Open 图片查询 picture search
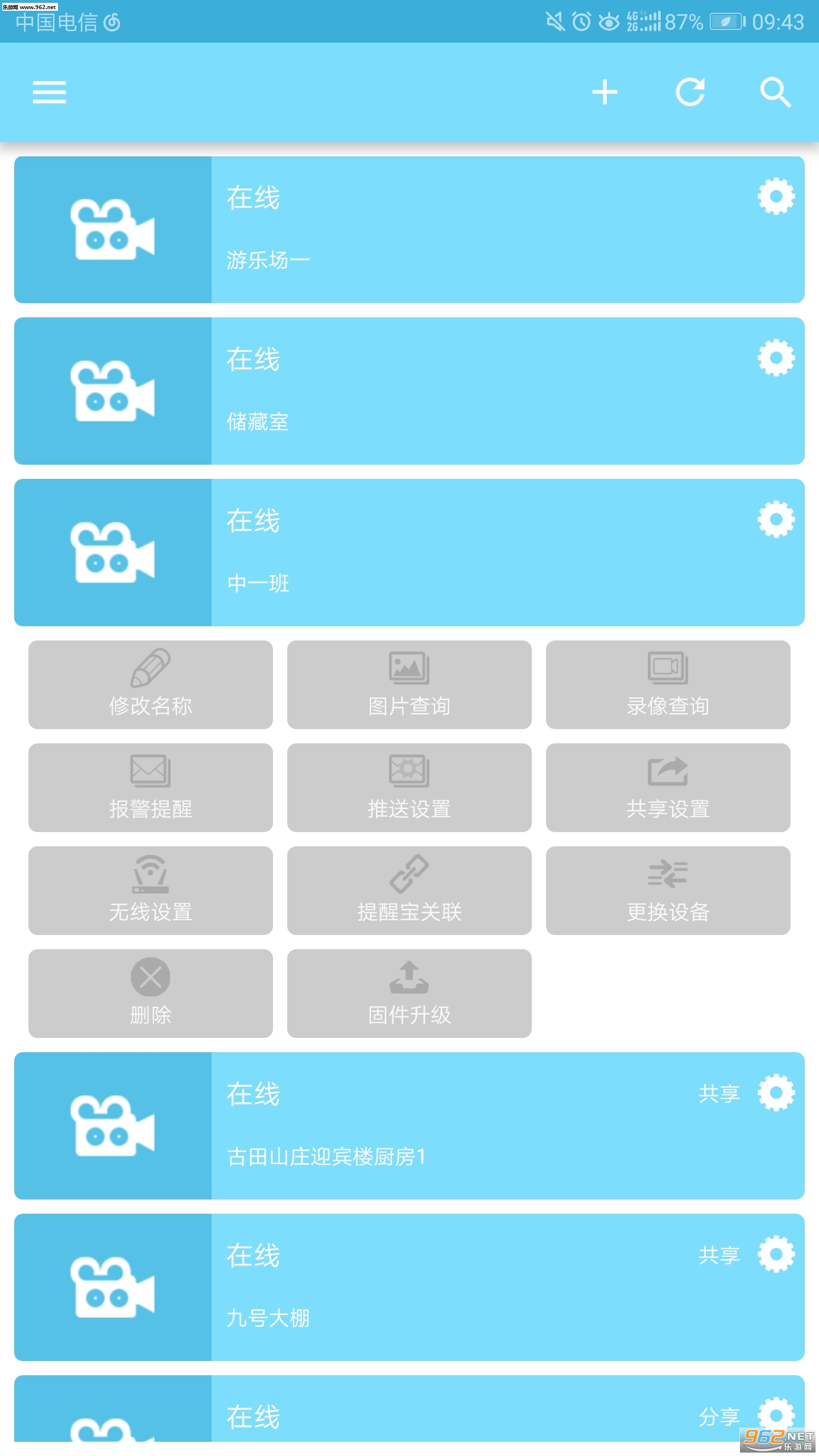This screenshot has height=1456, width=819. tap(409, 685)
